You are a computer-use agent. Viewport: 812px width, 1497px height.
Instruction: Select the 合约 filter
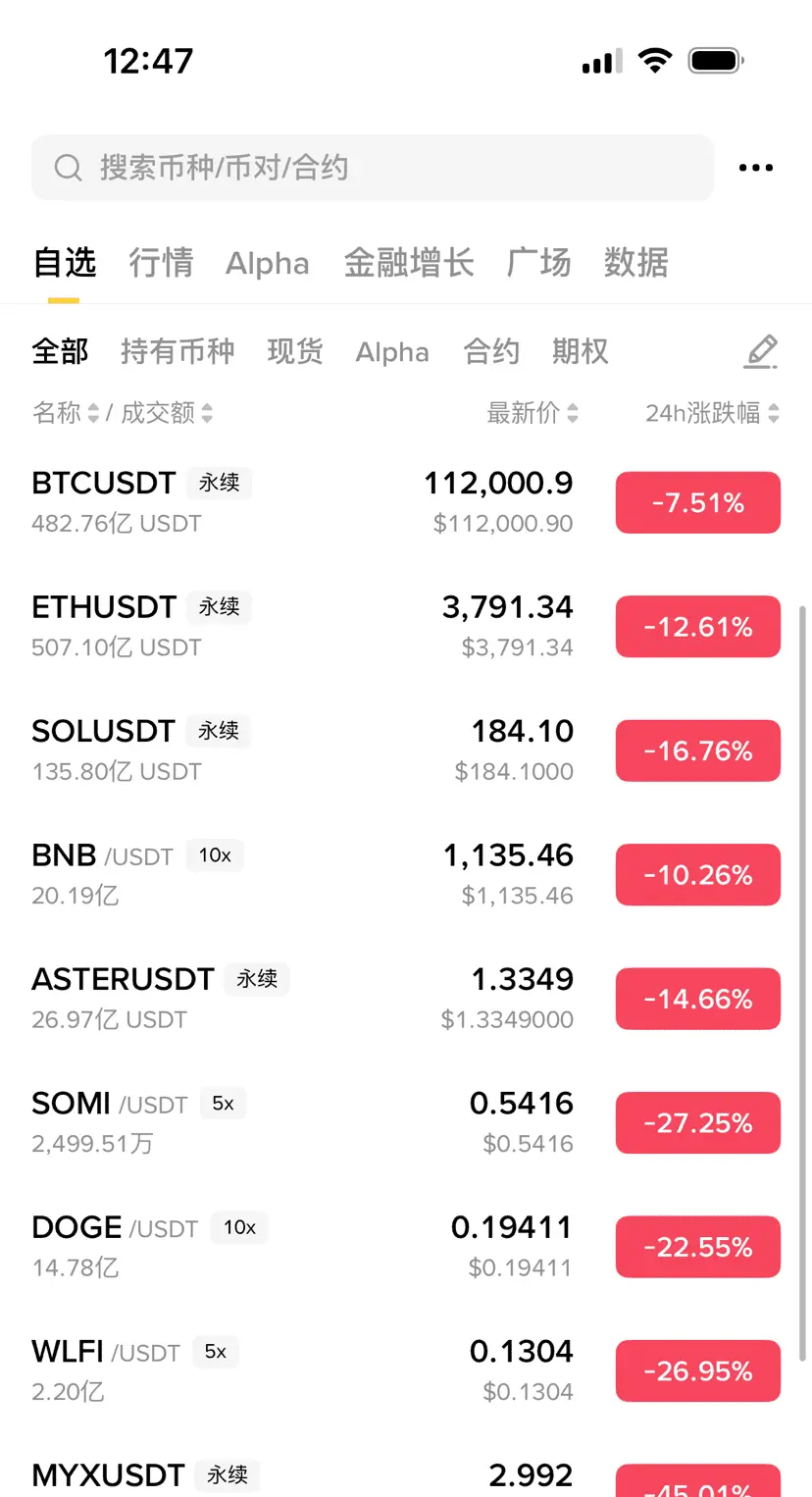tap(491, 351)
